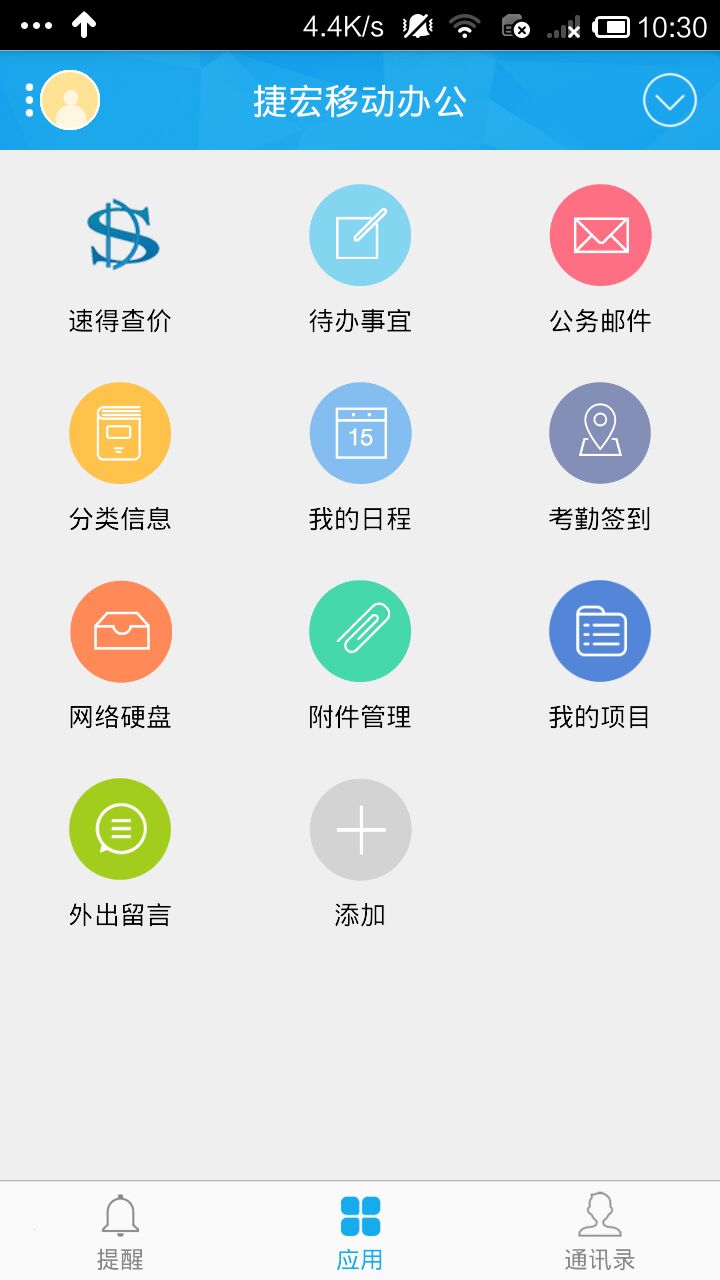Select the 应用 tab
Screen dimensions: 720x1280
(360, 1231)
